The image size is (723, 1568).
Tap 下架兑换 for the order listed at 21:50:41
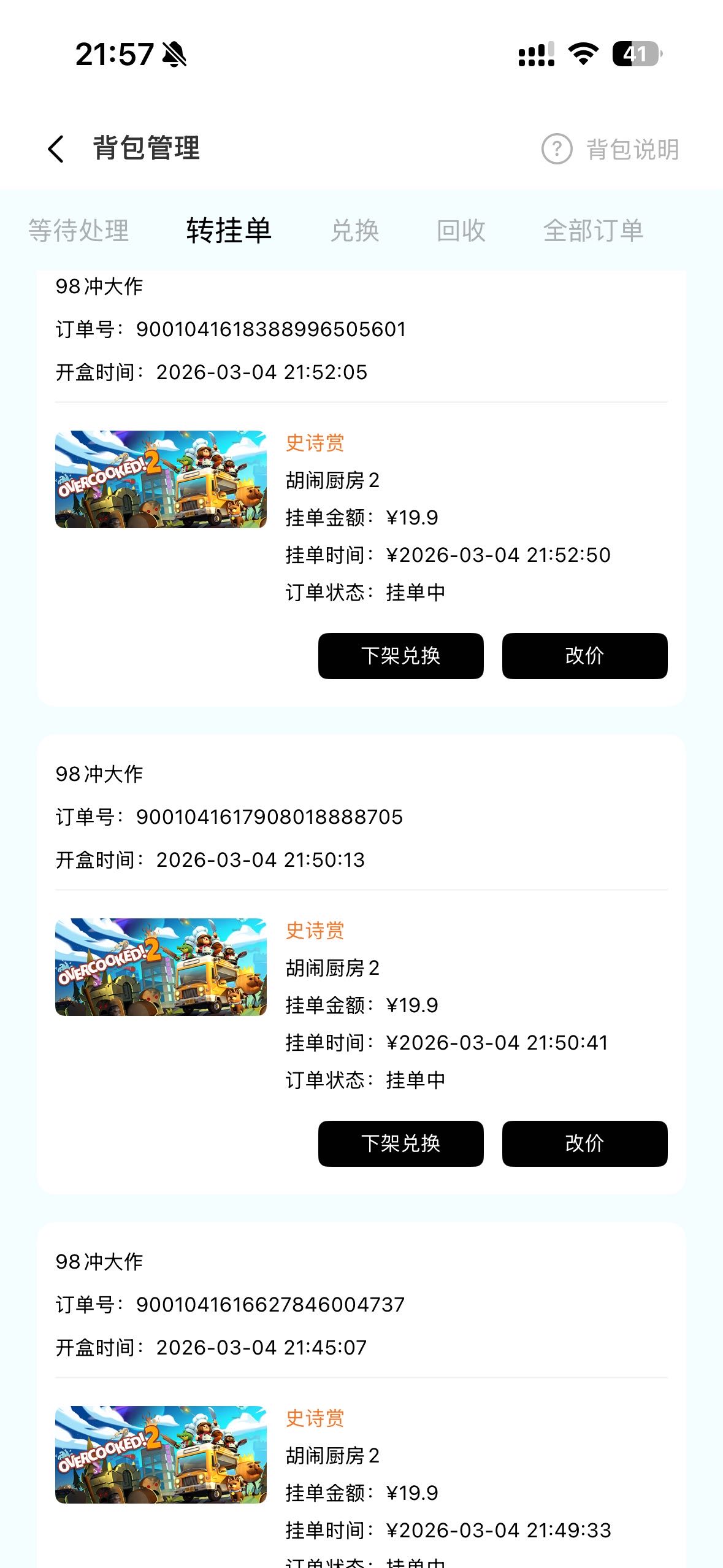click(400, 1143)
